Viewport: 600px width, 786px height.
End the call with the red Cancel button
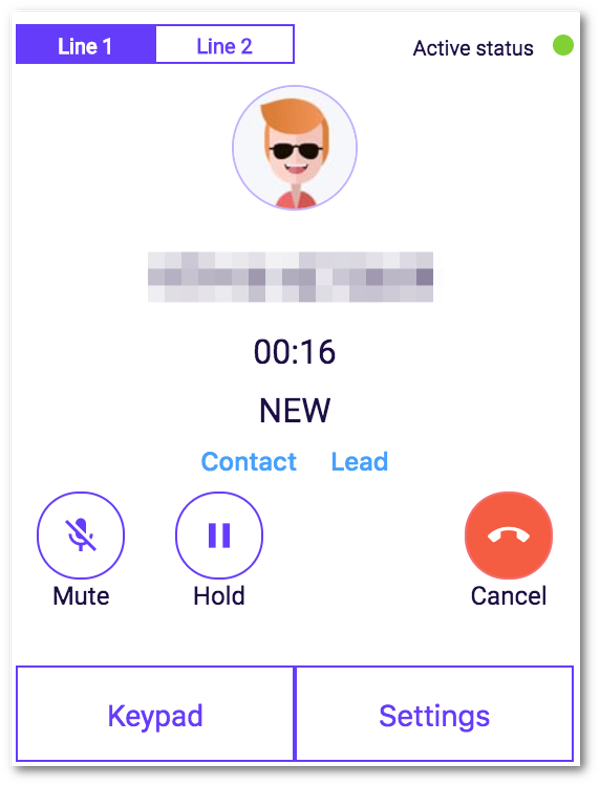point(508,536)
